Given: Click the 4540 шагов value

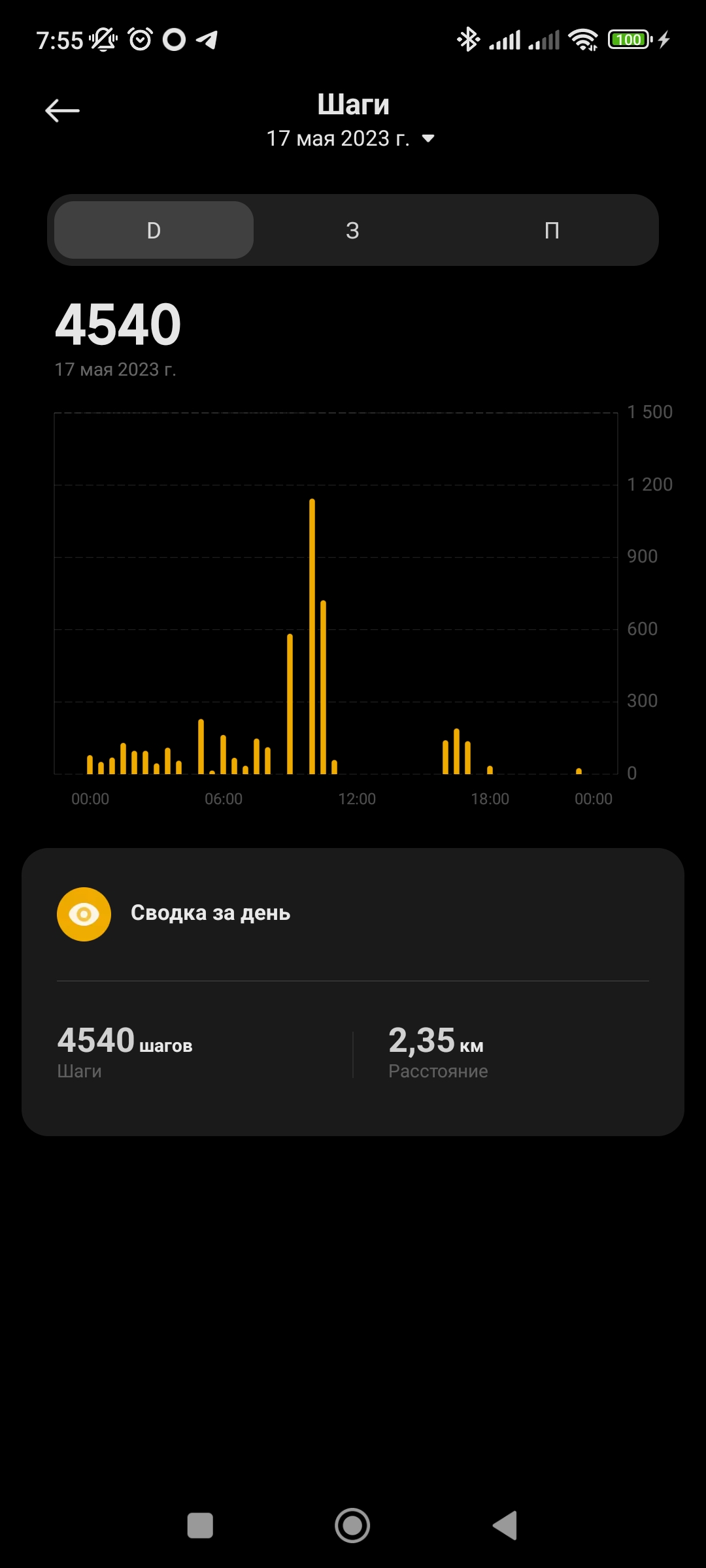Looking at the screenshot, I should (x=124, y=1042).
